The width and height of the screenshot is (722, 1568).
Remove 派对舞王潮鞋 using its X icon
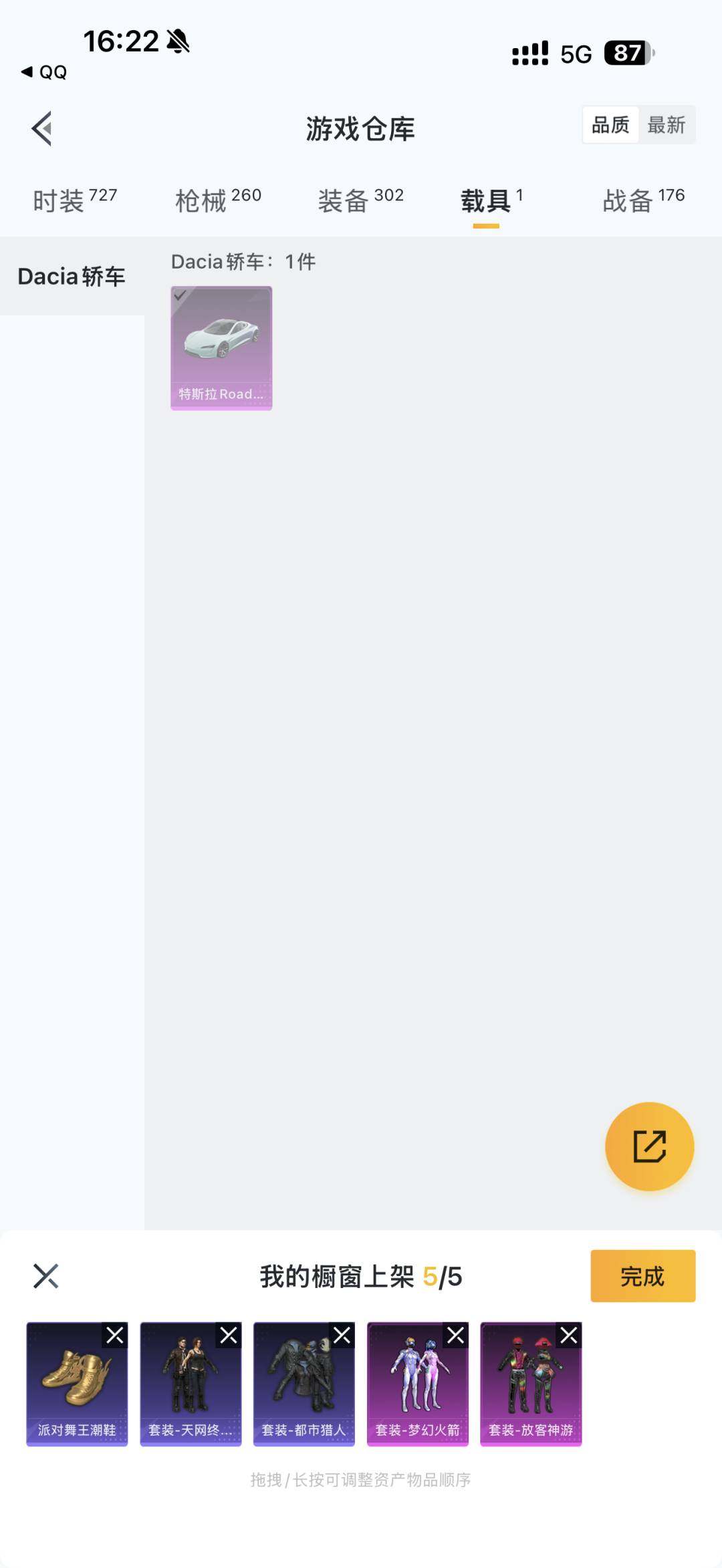(114, 1335)
